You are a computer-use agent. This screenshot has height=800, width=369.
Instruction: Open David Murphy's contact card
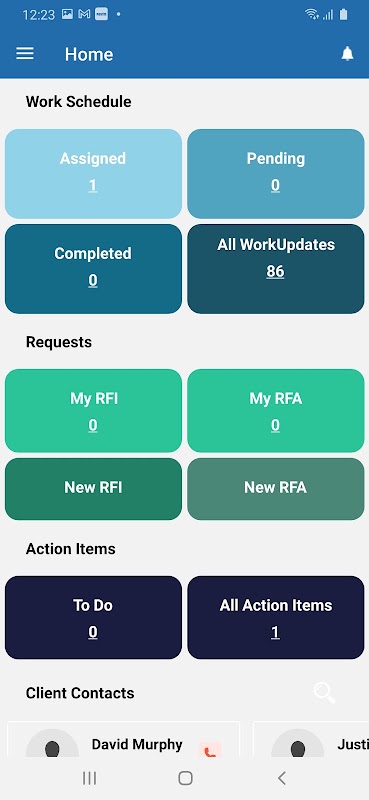coord(124,739)
